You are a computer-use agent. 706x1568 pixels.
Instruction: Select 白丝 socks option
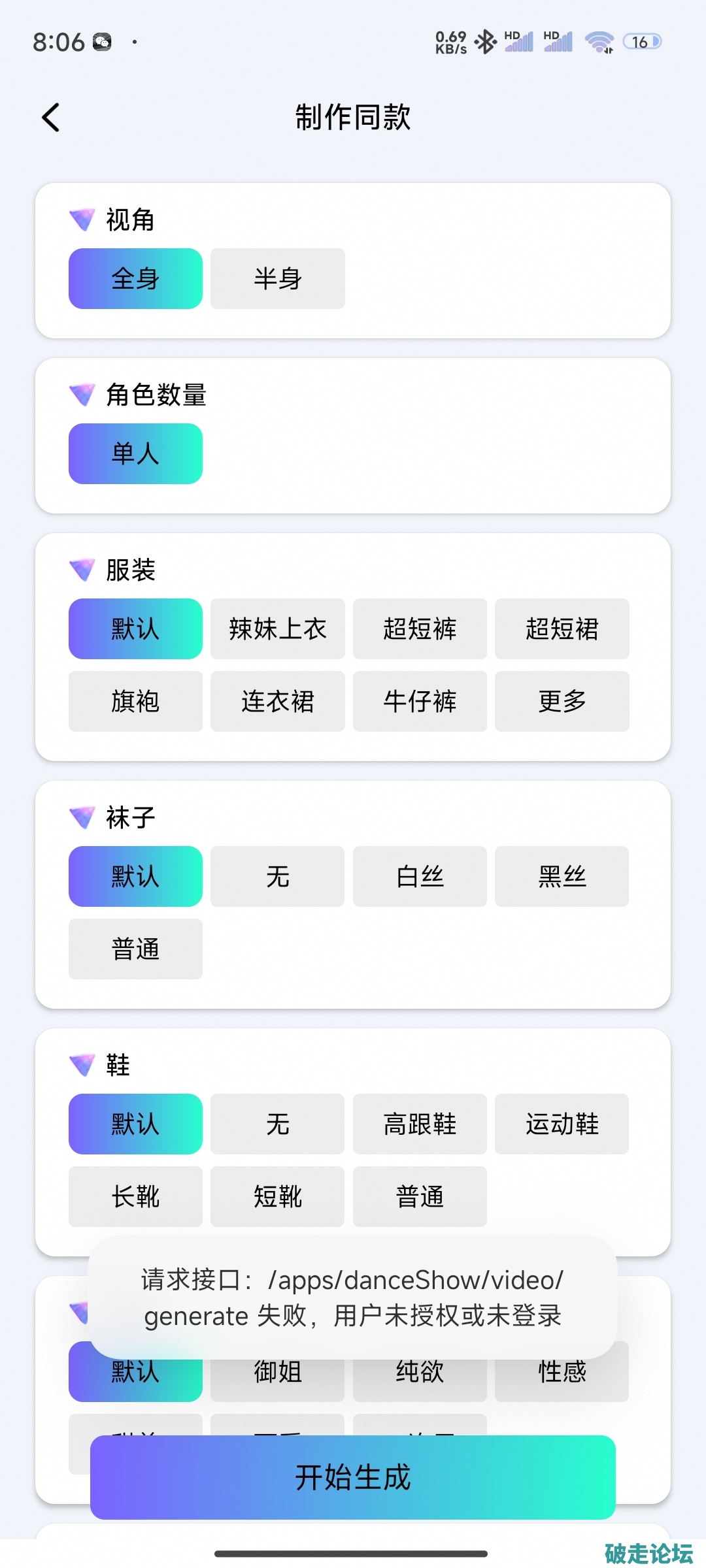tap(420, 876)
